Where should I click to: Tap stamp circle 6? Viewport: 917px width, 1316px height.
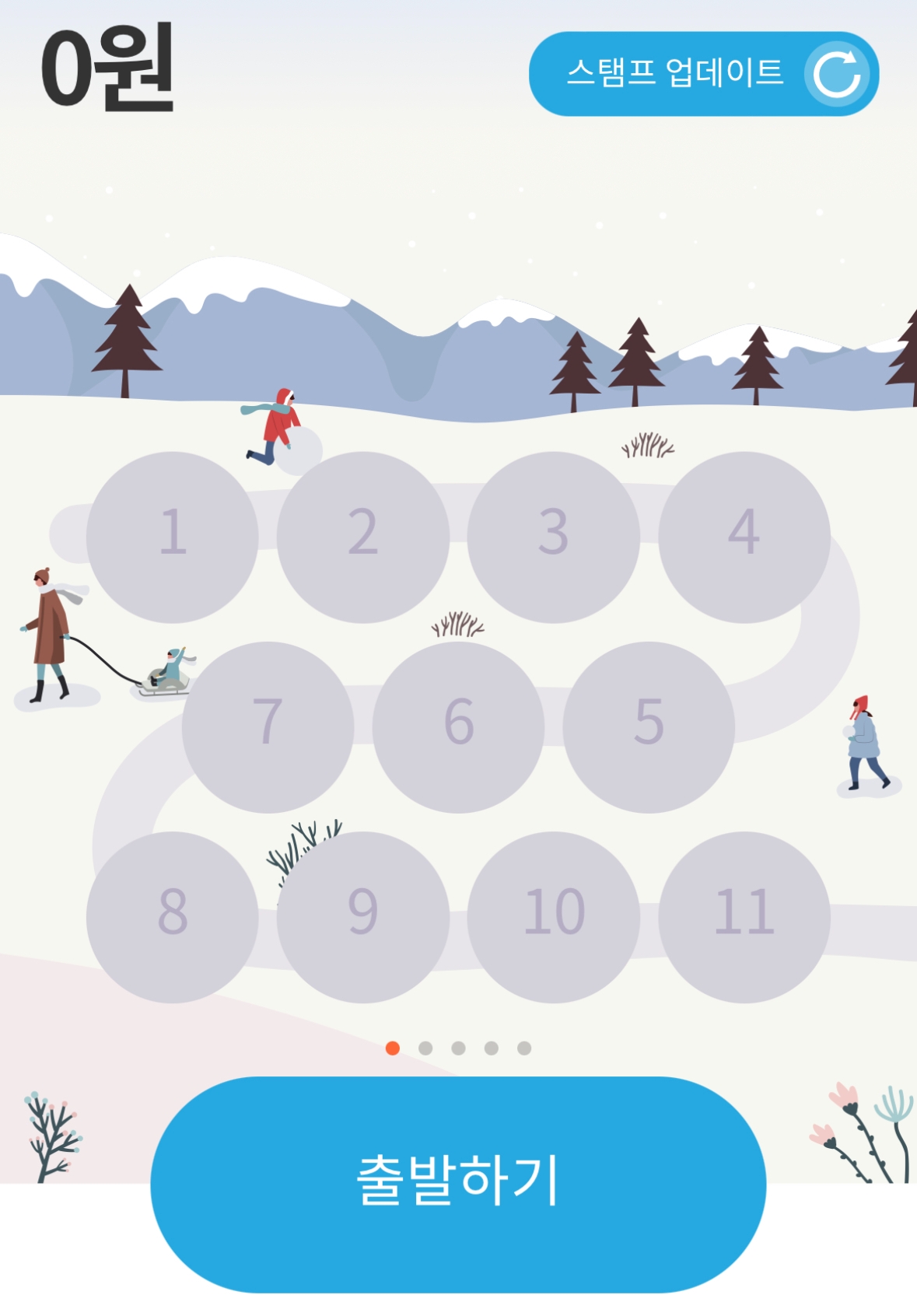click(458, 726)
